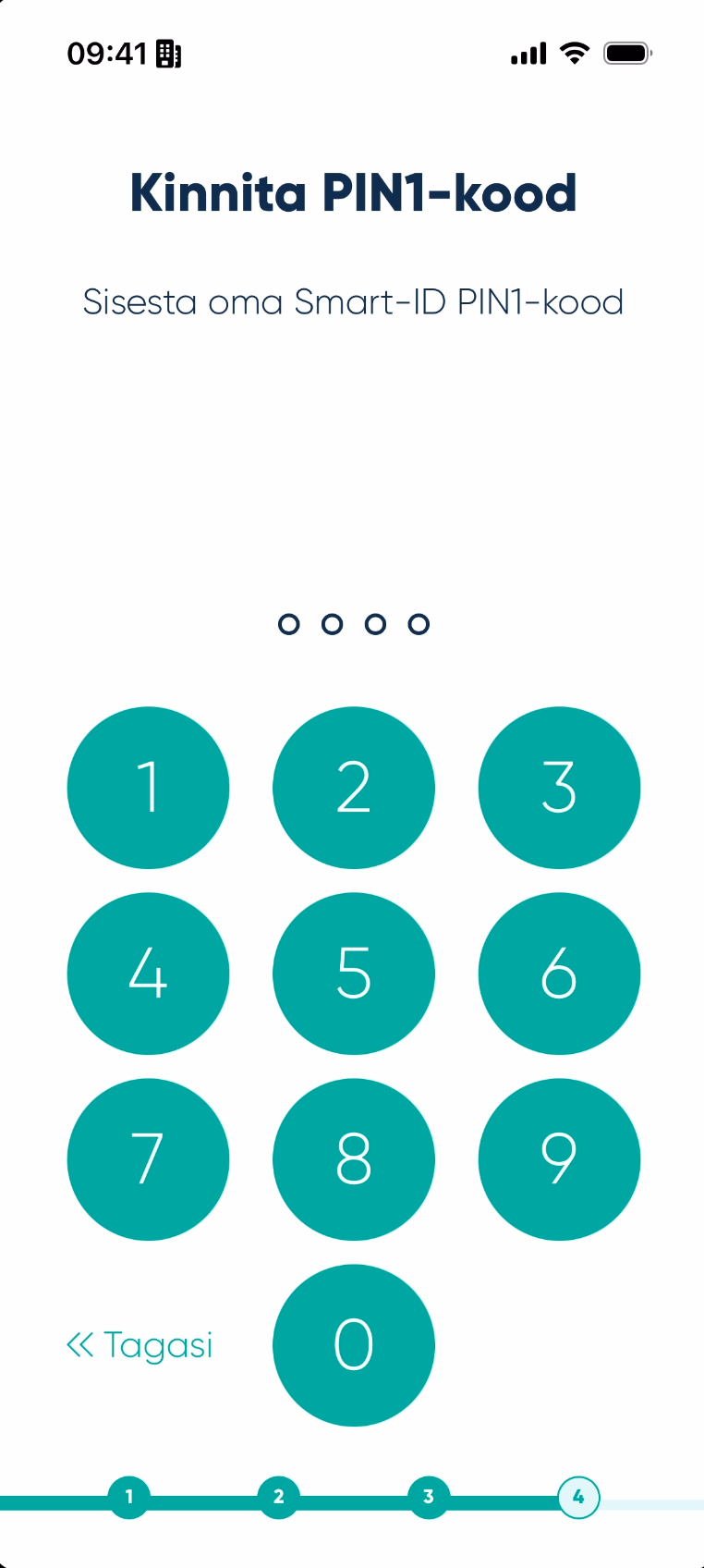Enter digit 6 for the PIN1 code

click(x=559, y=974)
